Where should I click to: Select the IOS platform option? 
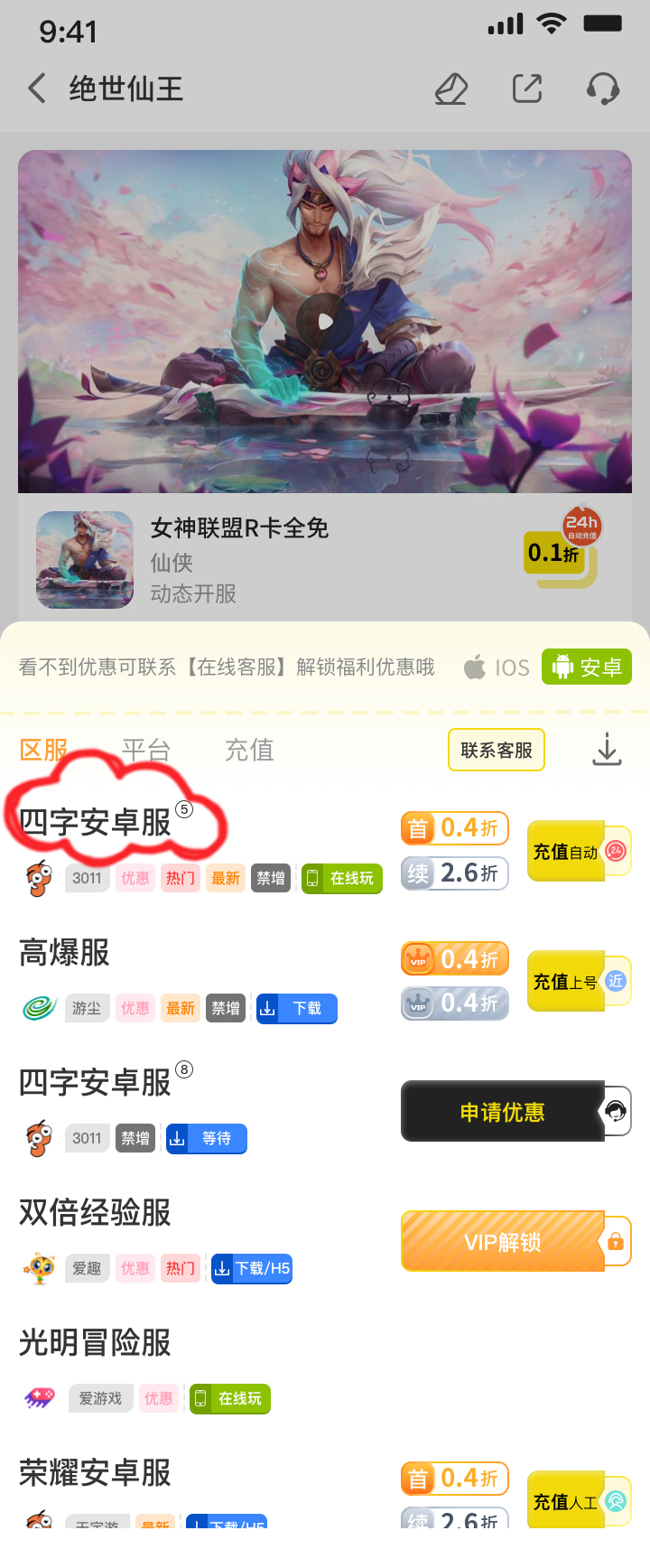(497, 667)
